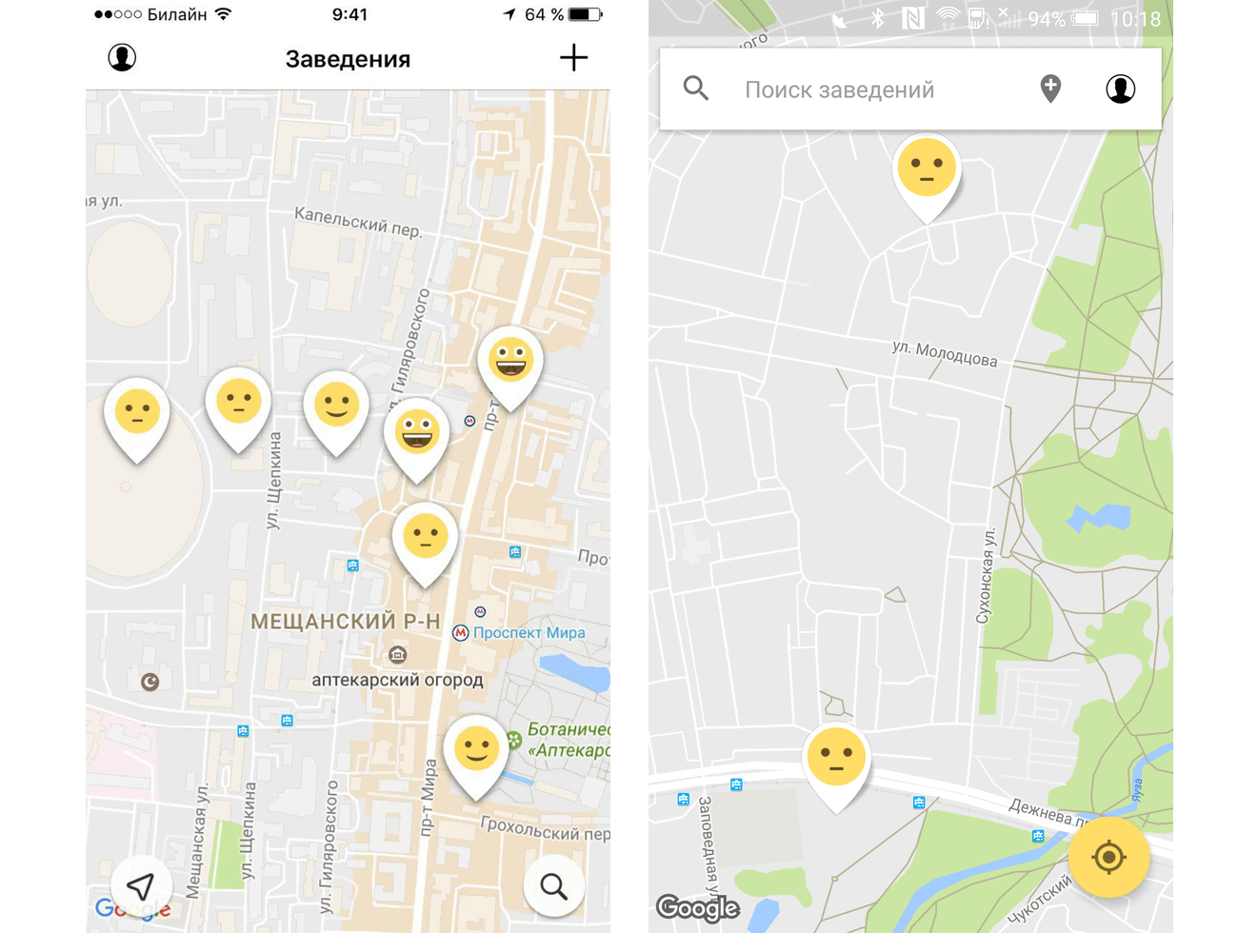Tap the Проспект Мира metro station label

pyautogui.click(x=529, y=632)
